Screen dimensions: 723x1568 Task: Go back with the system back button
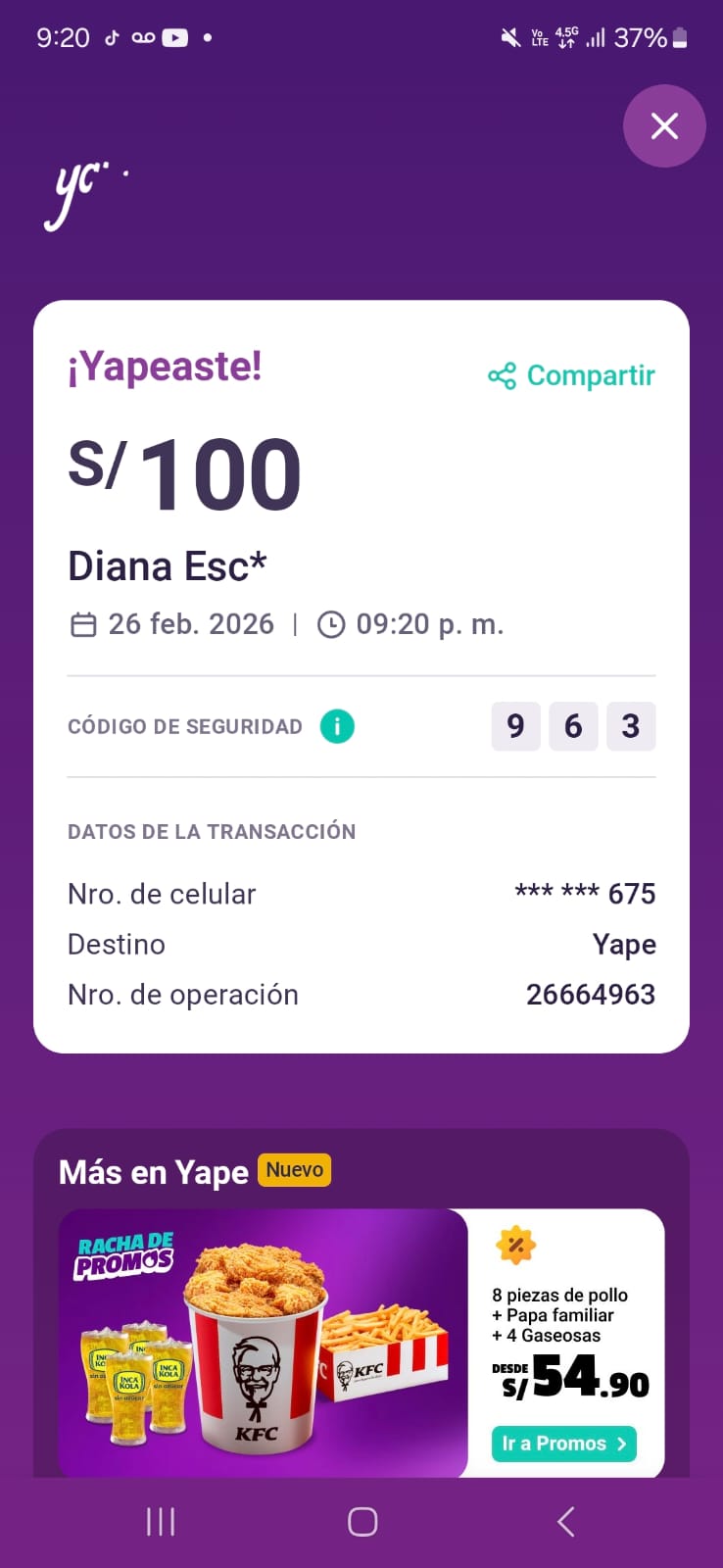click(565, 1521)
